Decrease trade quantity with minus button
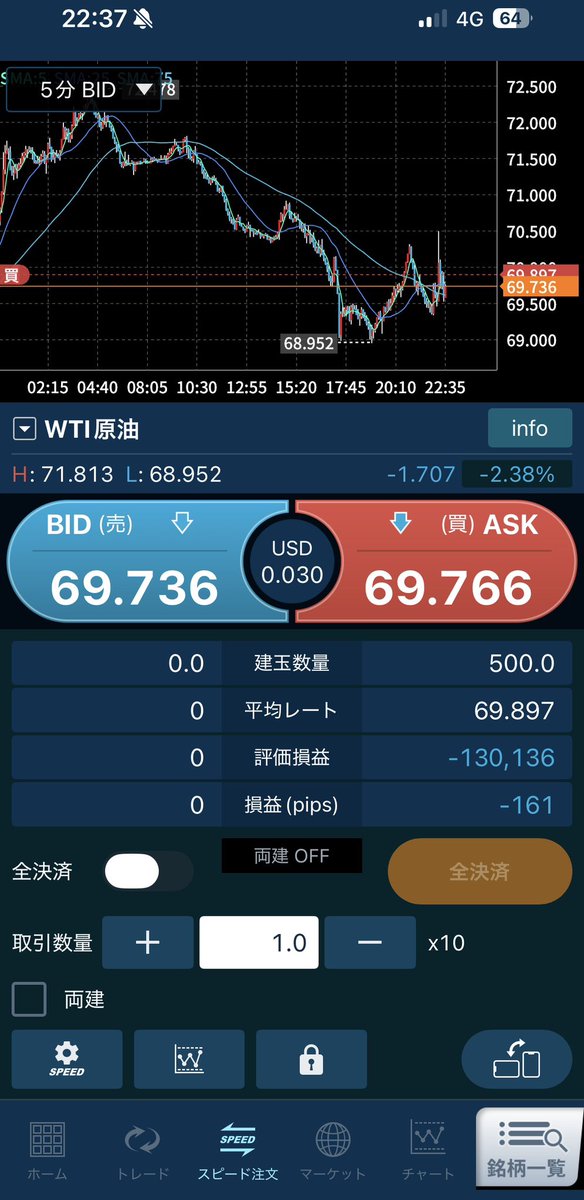This screenshot has width=584, height=1200. pyautogui.click(x=369, y=943)
